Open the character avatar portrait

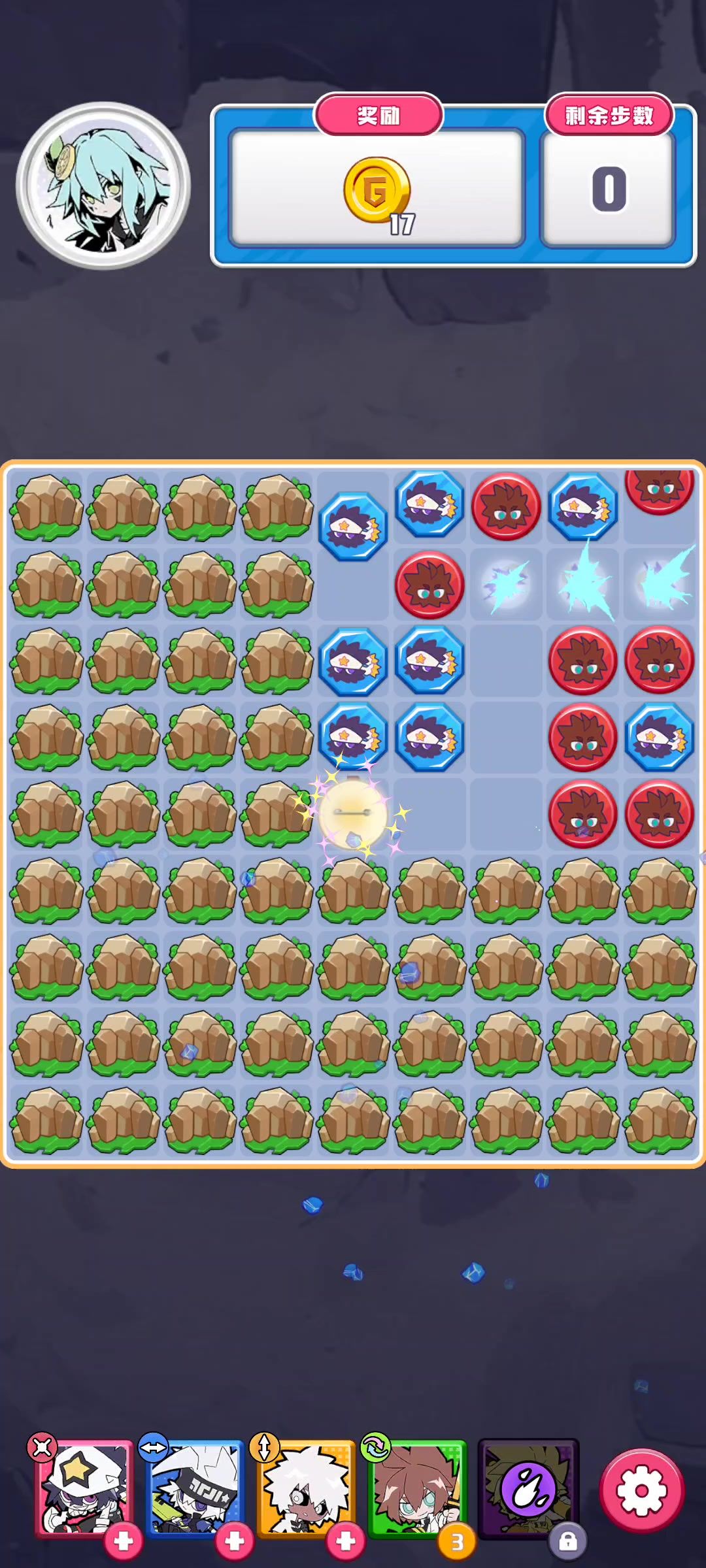pyautogui.click(x=103, y=186)
